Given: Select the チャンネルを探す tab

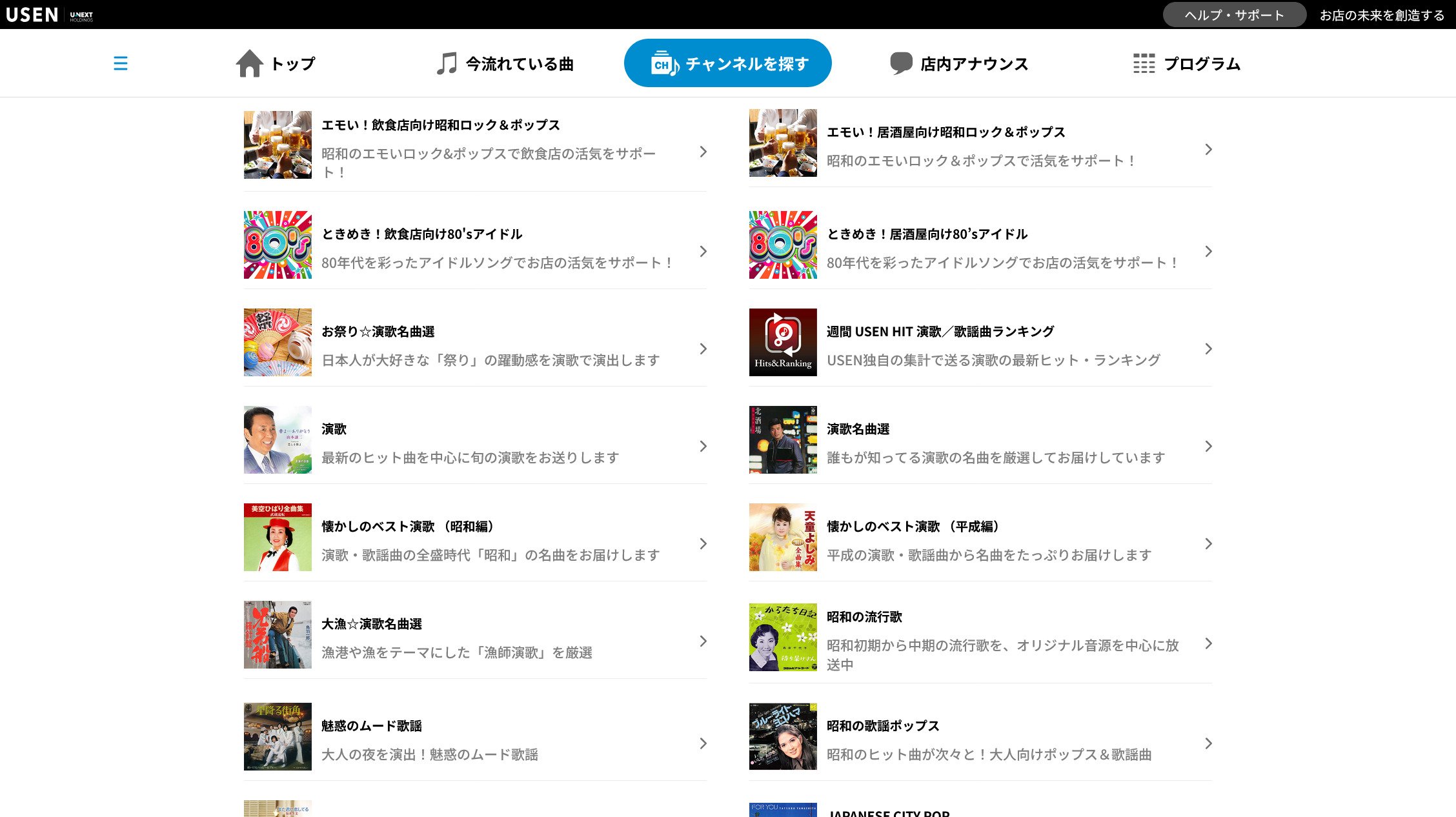Looking at the screenshot, I should pos(727,63).
